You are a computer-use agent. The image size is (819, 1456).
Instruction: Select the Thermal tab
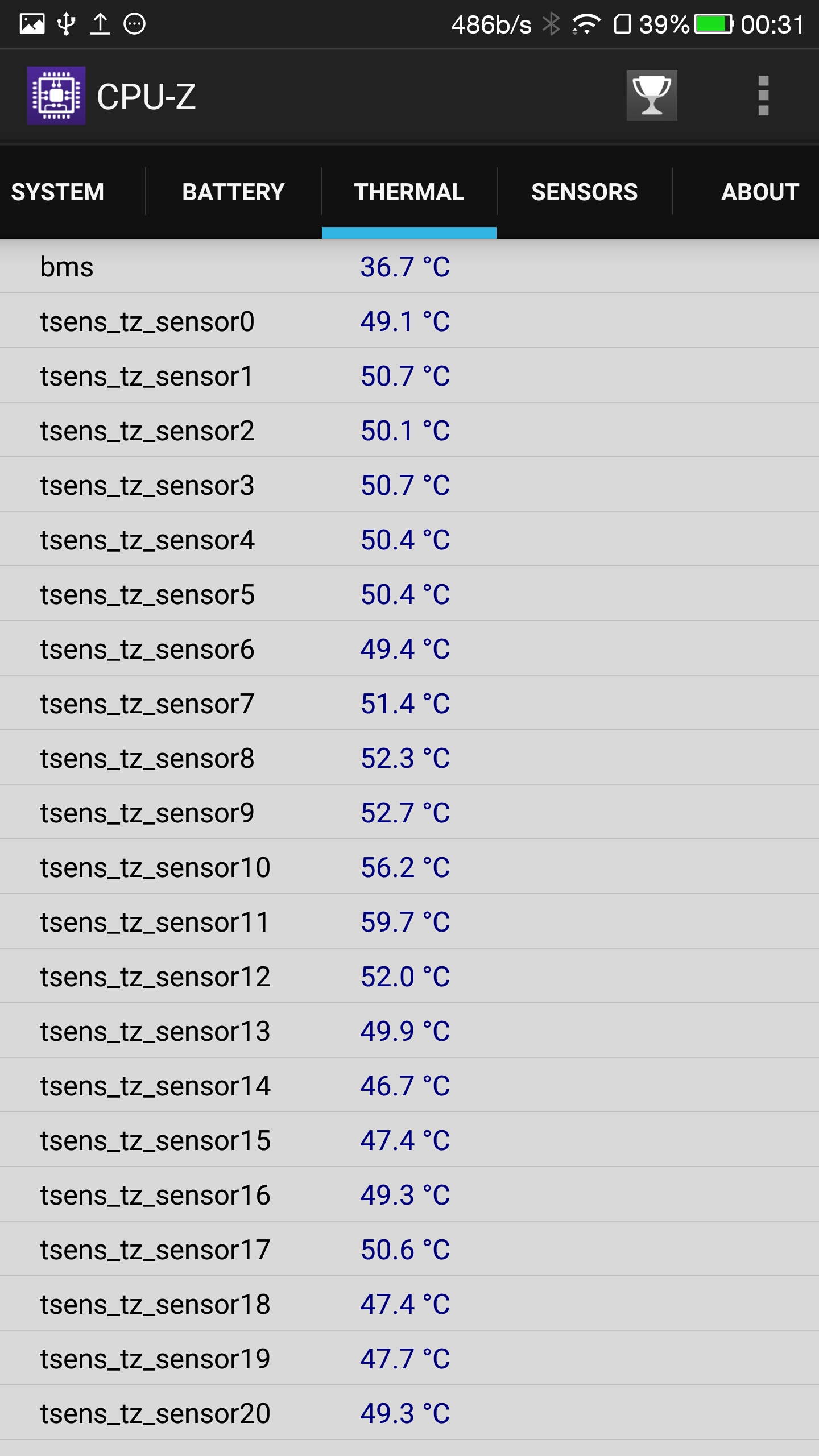tap(409, 192)
